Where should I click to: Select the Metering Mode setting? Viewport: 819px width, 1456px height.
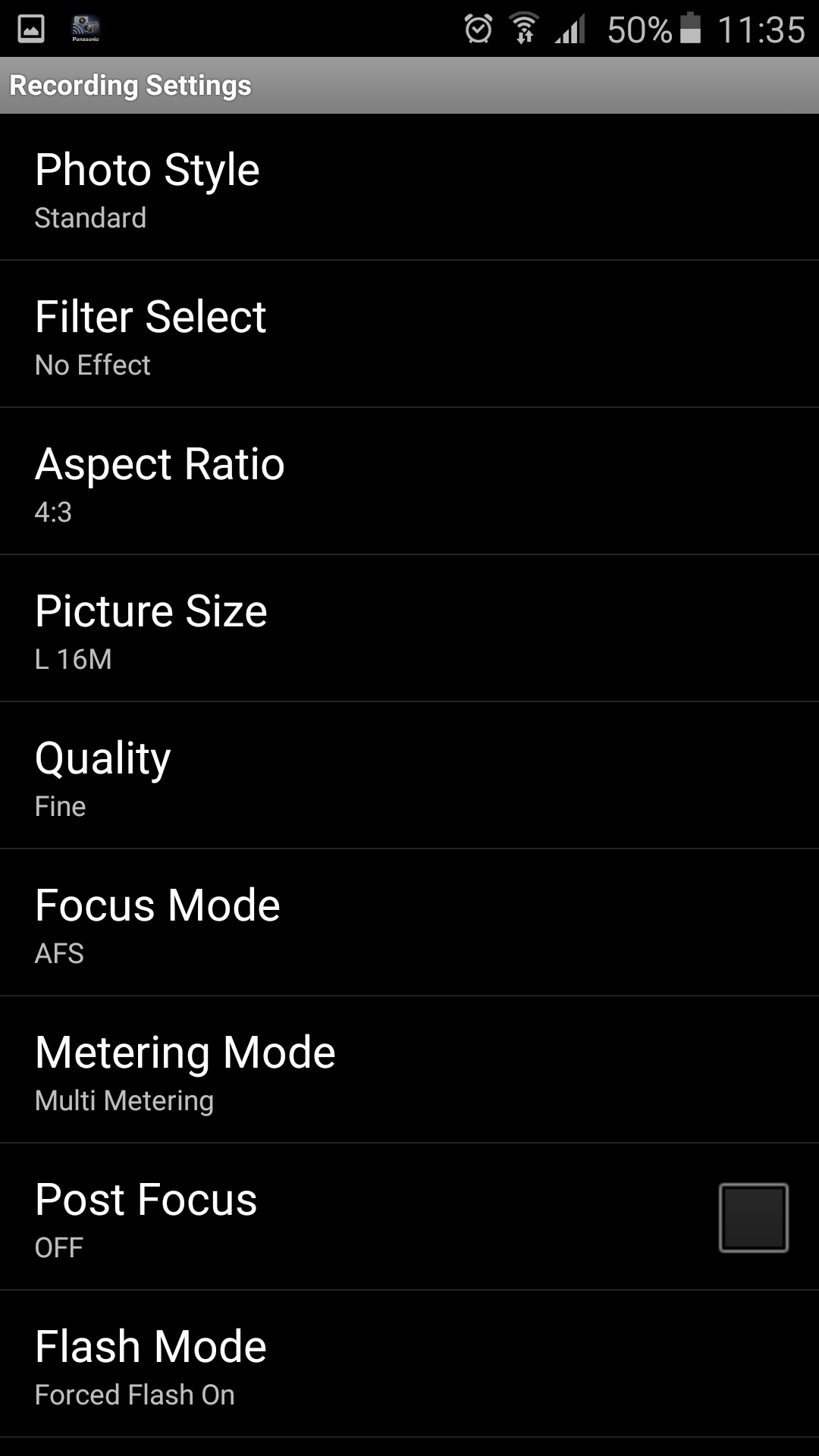(x=409, y=1070)
